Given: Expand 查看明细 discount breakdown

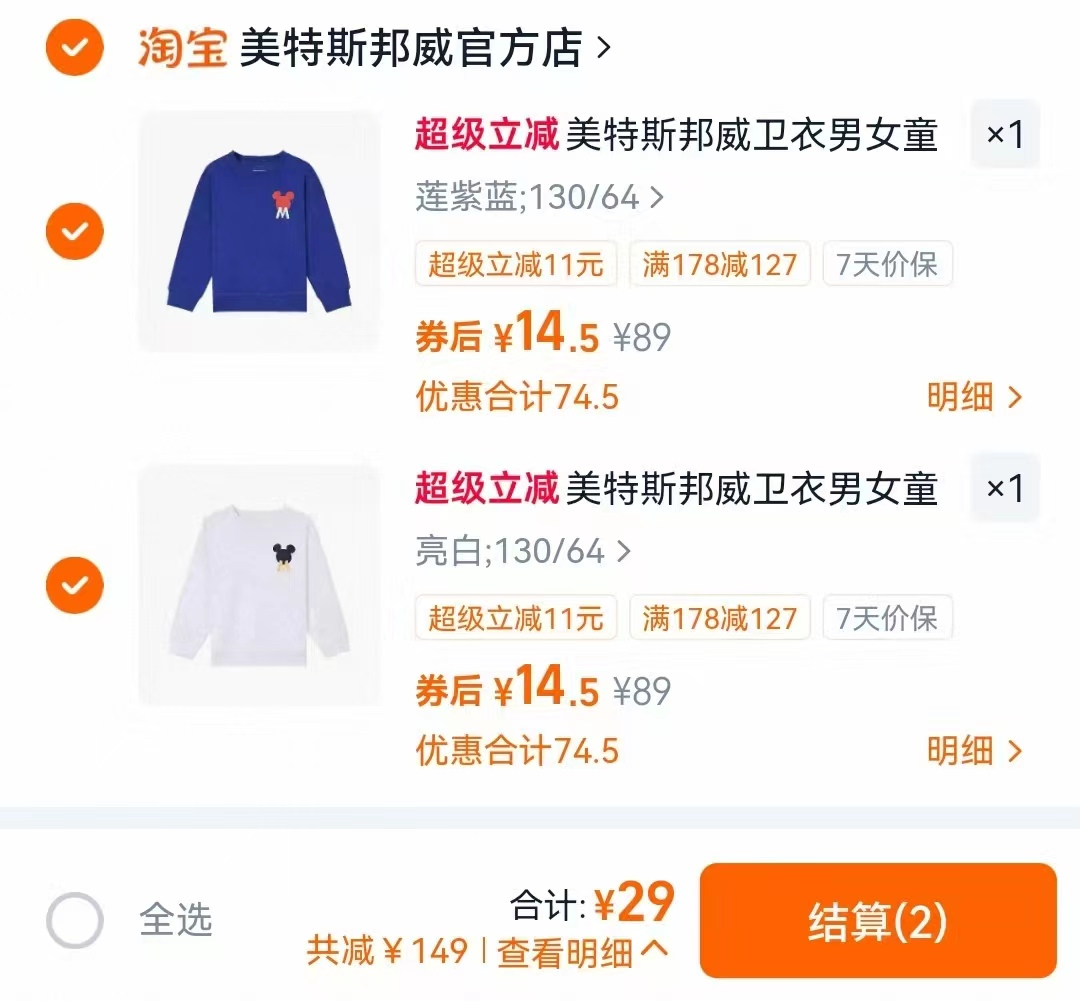Looking at the screenshot, I should [583, 951].
